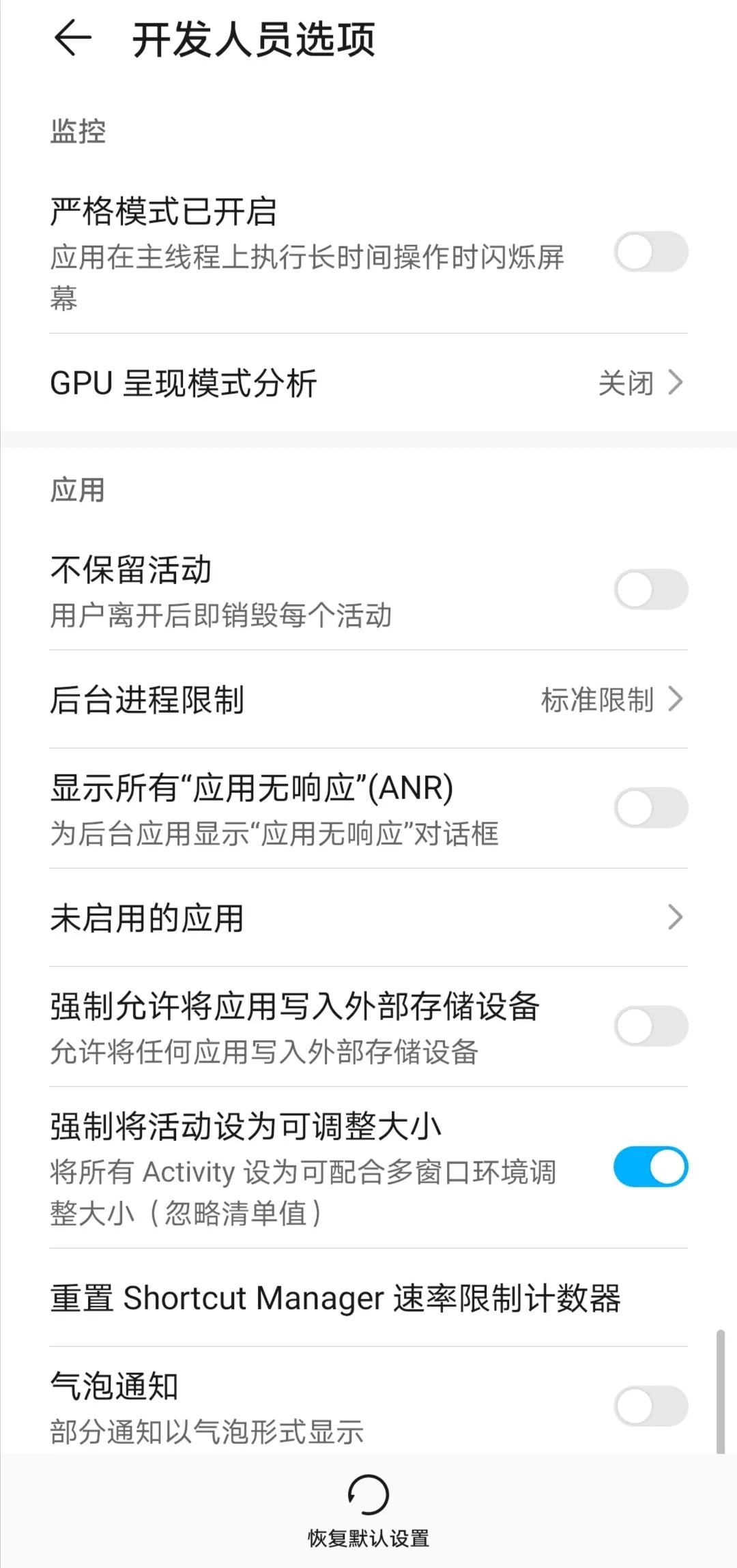Tap the 开发人员选项 page title
The width and height of the screenshot is (737, 1568).
tap(252, 40)
